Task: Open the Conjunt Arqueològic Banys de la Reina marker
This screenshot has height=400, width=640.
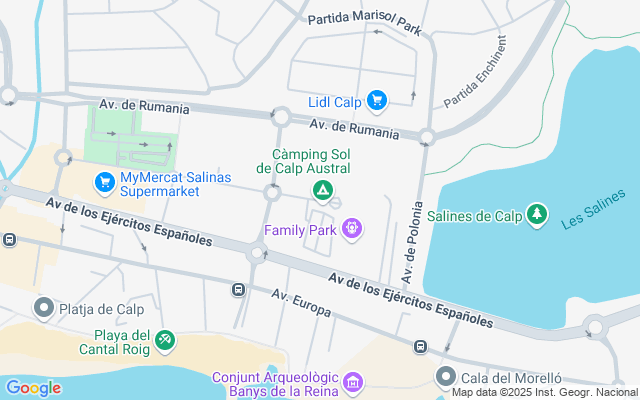Action: (x=352, y=383)
